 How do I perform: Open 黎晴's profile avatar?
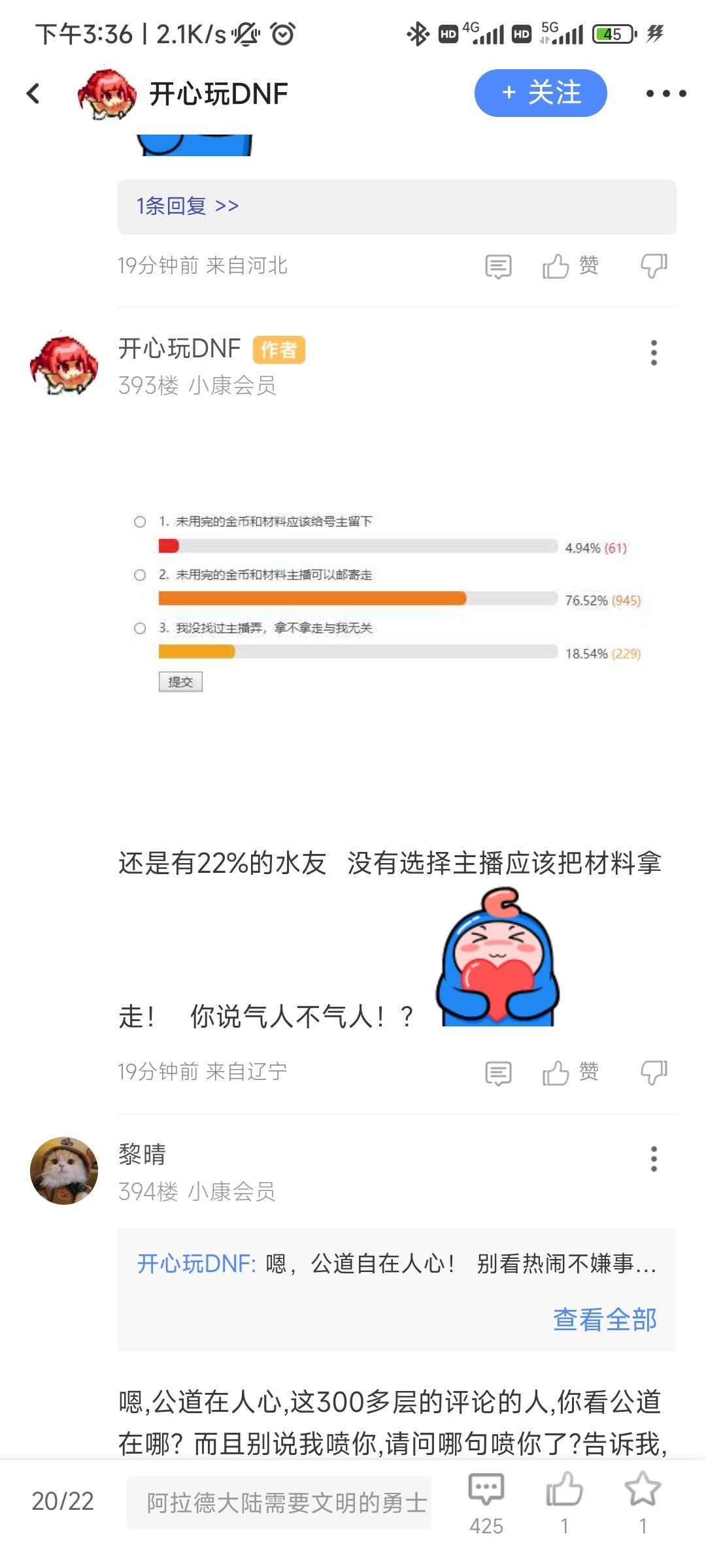point(64,1170)
